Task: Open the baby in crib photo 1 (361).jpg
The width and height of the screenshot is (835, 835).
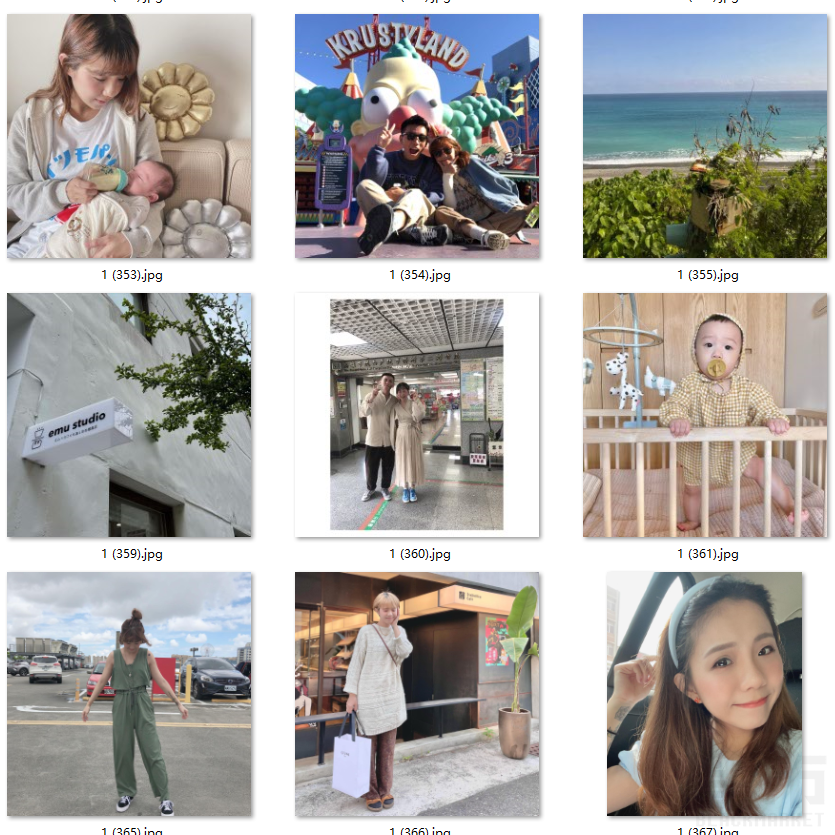Action: [x=705, y=415]
